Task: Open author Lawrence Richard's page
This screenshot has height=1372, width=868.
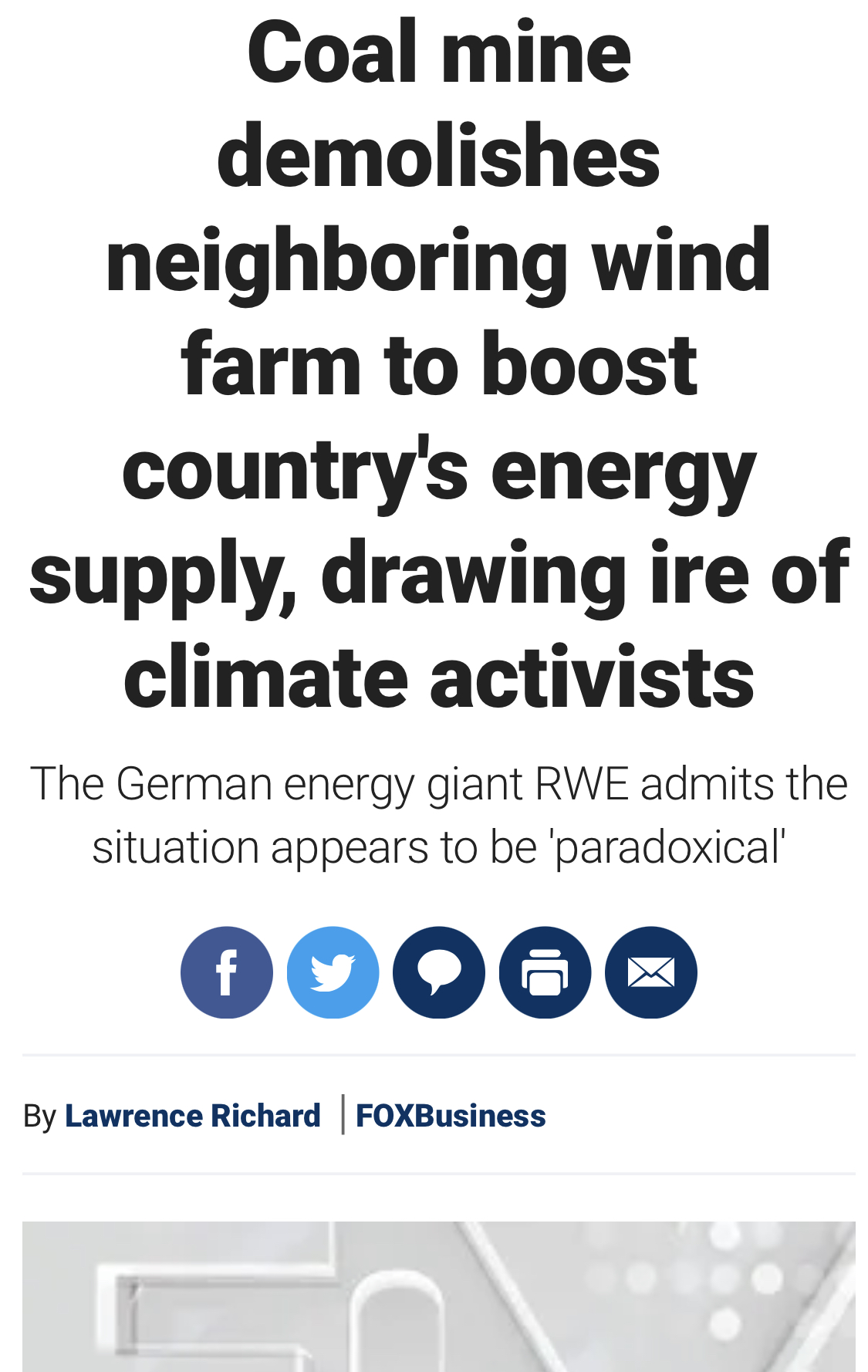Action: [x=192, y=1116]
